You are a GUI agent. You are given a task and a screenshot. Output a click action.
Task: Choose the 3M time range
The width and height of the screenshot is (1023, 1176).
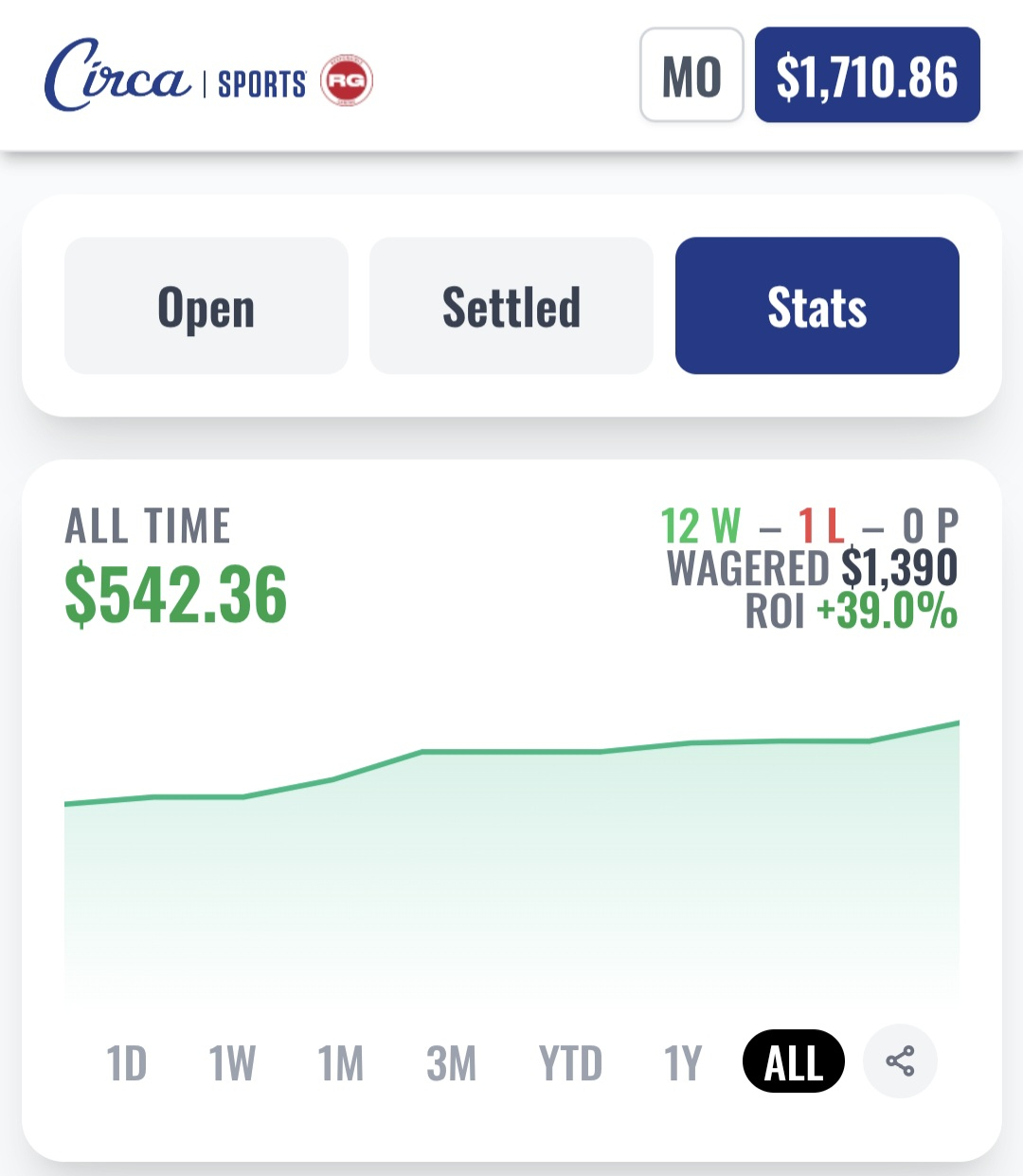(x=451, y=1063)
